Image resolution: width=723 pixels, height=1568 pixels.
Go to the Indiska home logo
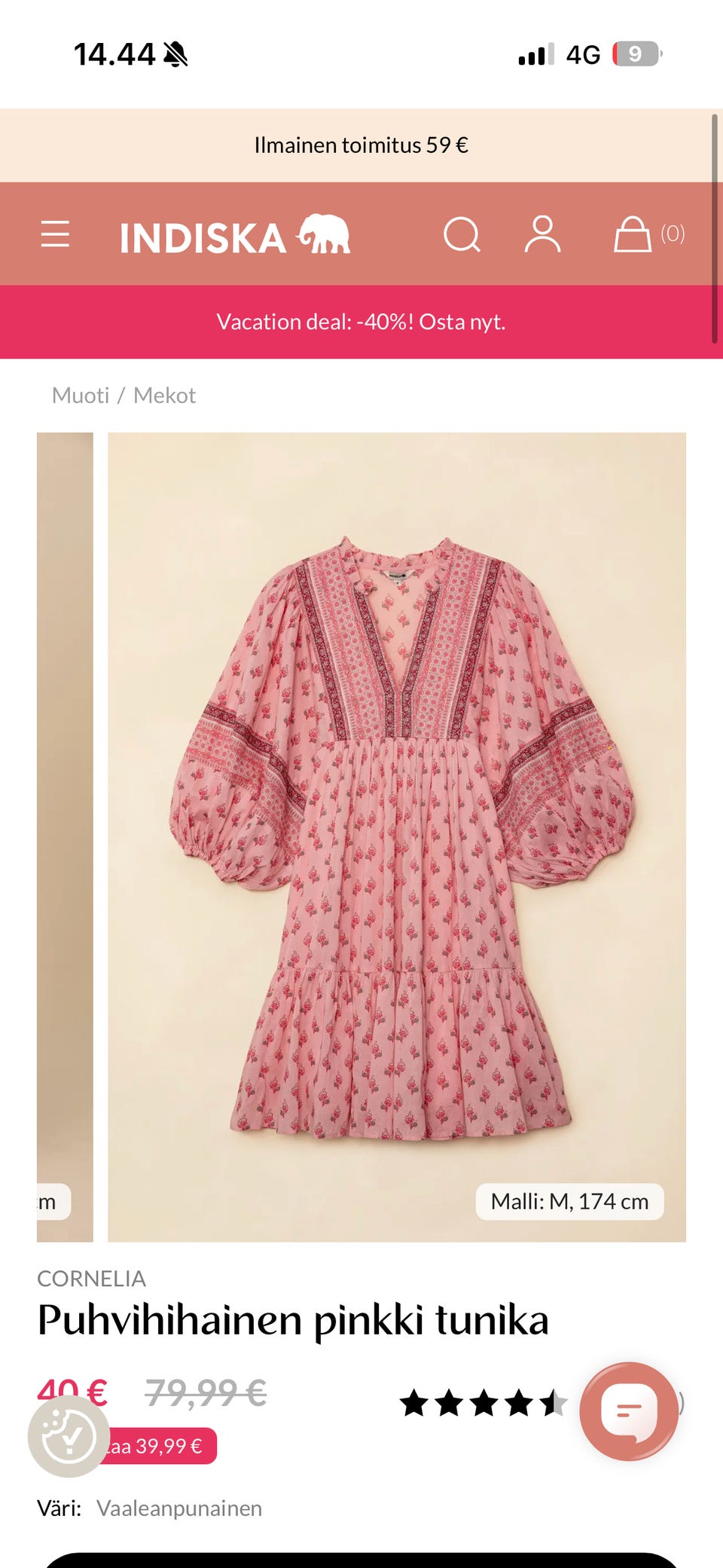click(235, 234)
